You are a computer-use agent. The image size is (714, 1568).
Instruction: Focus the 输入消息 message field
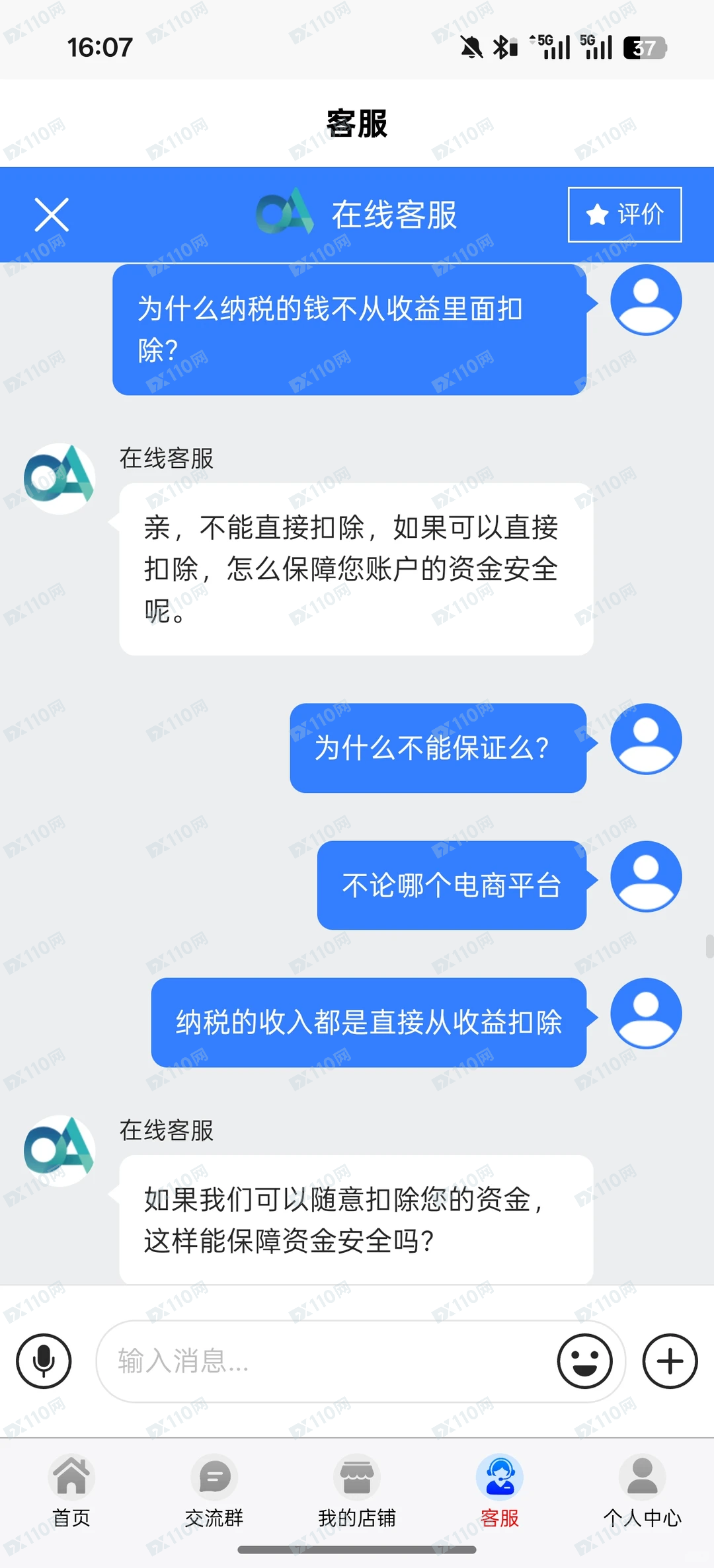[324, 1361]
